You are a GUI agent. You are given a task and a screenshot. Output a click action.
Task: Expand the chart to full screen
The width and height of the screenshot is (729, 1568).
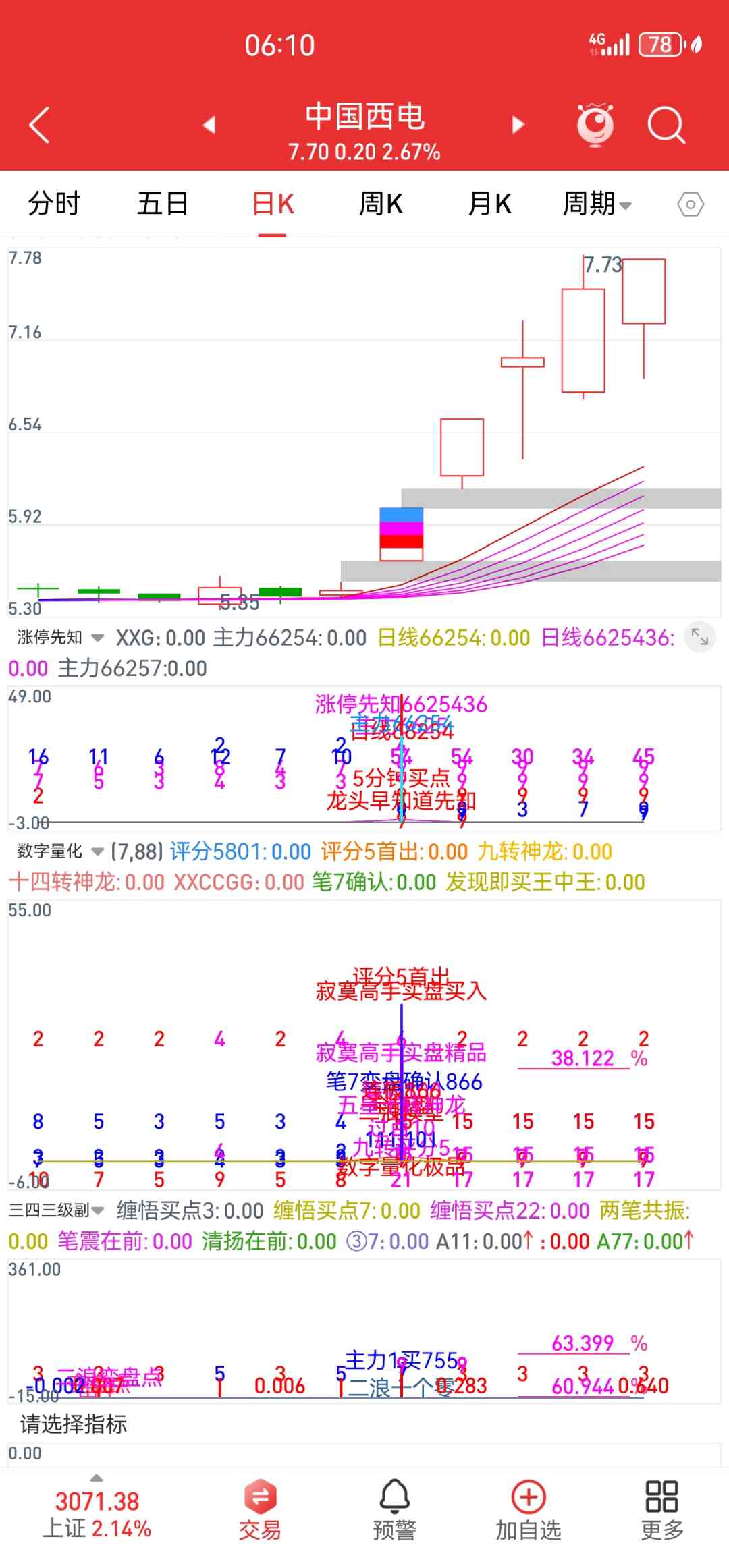tap(700, 637)
